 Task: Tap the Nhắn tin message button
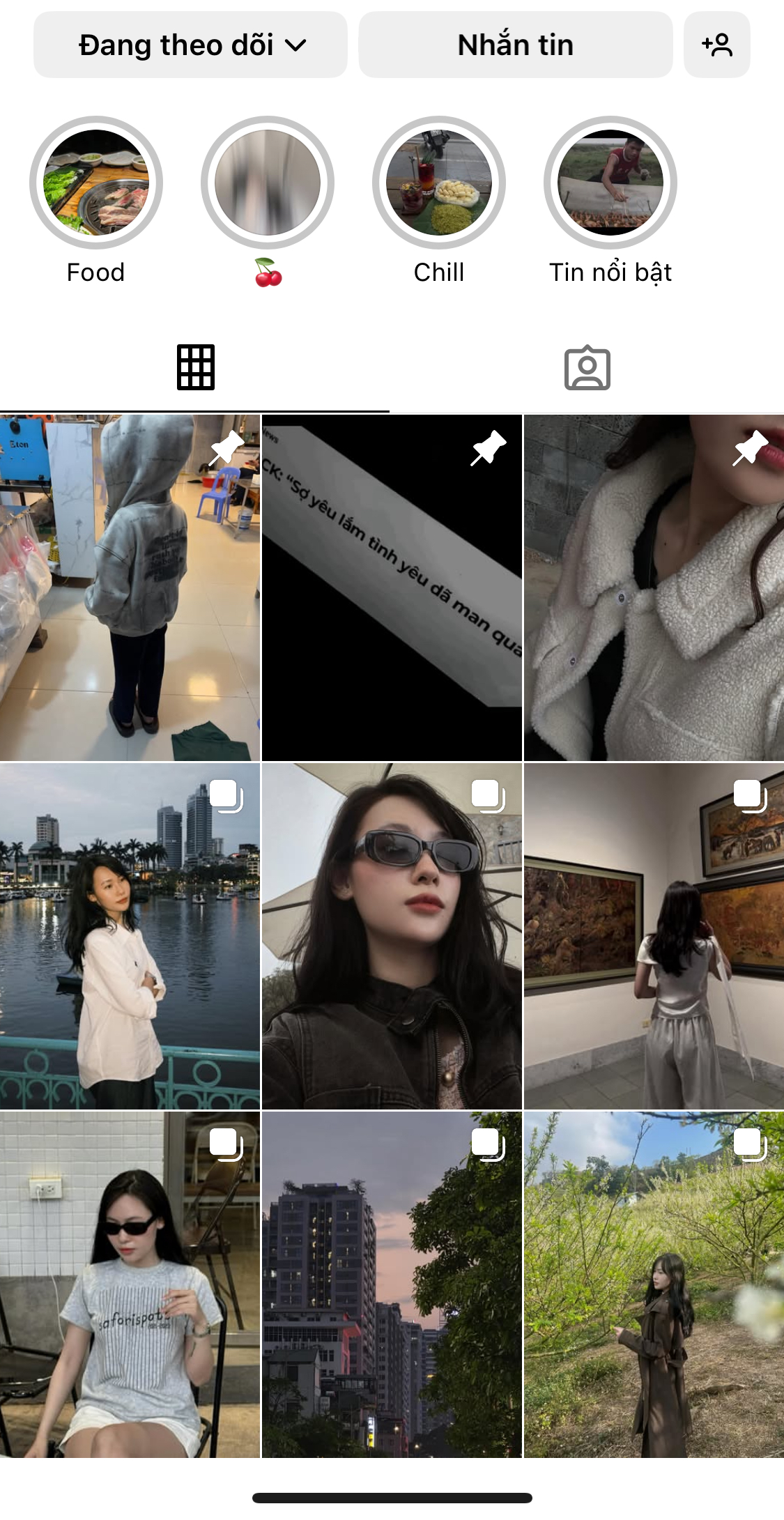[x=515, y=45]
